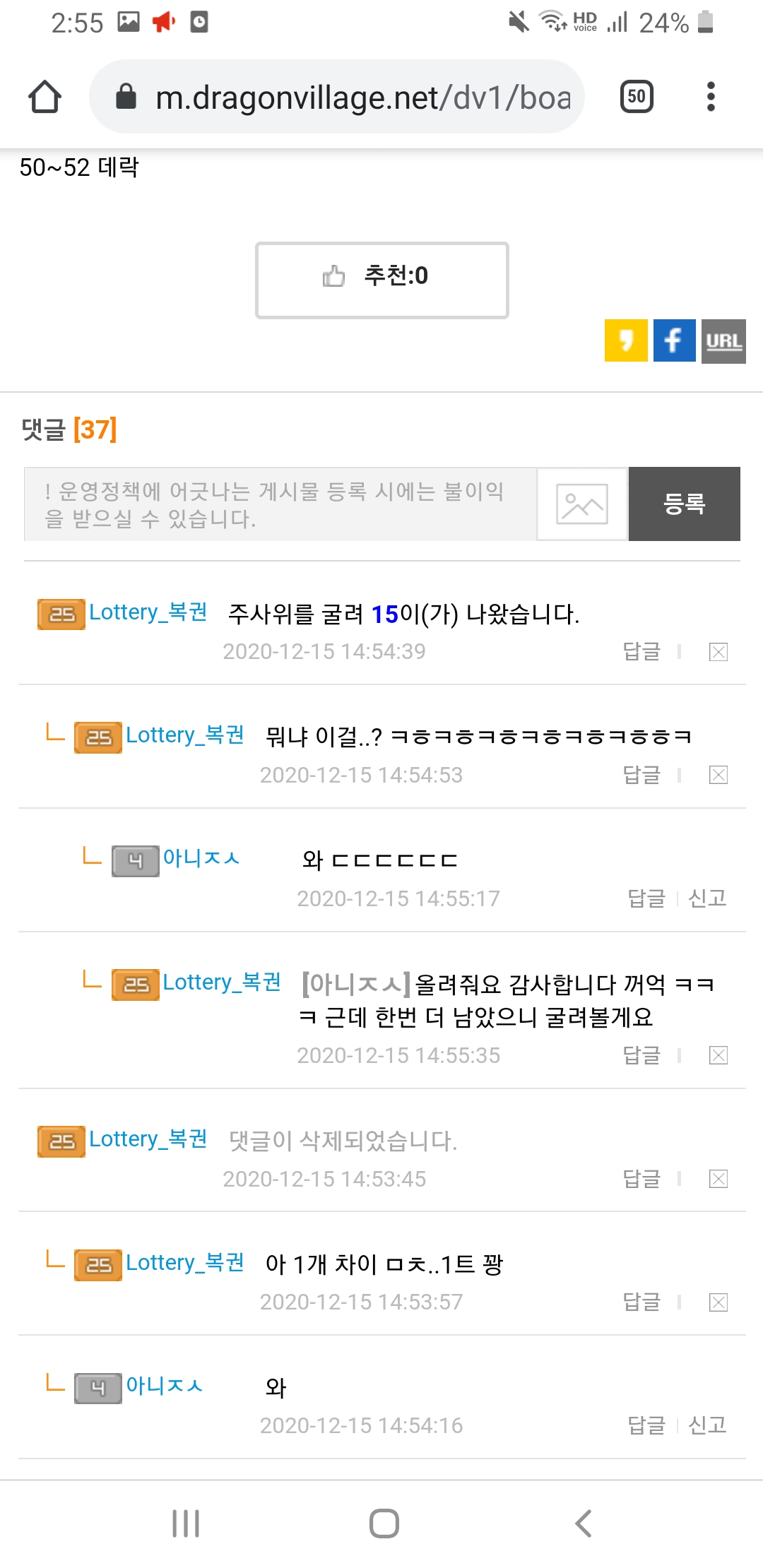Viewport: 763px width, 1568px height.
Task: Focus the comment text field
Action: [x=280, y=504]
